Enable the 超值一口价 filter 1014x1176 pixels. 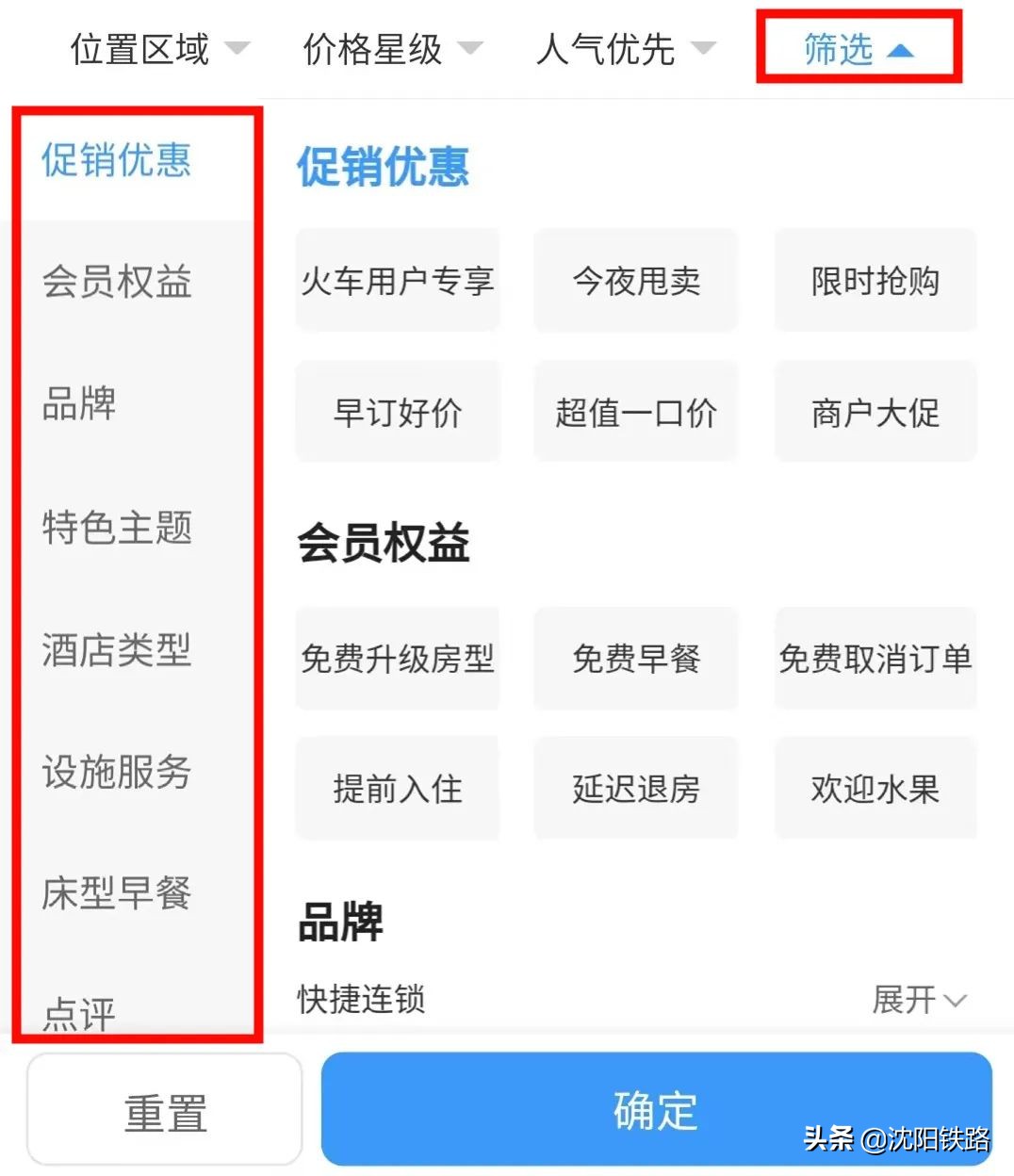click(x=635, y=412)
